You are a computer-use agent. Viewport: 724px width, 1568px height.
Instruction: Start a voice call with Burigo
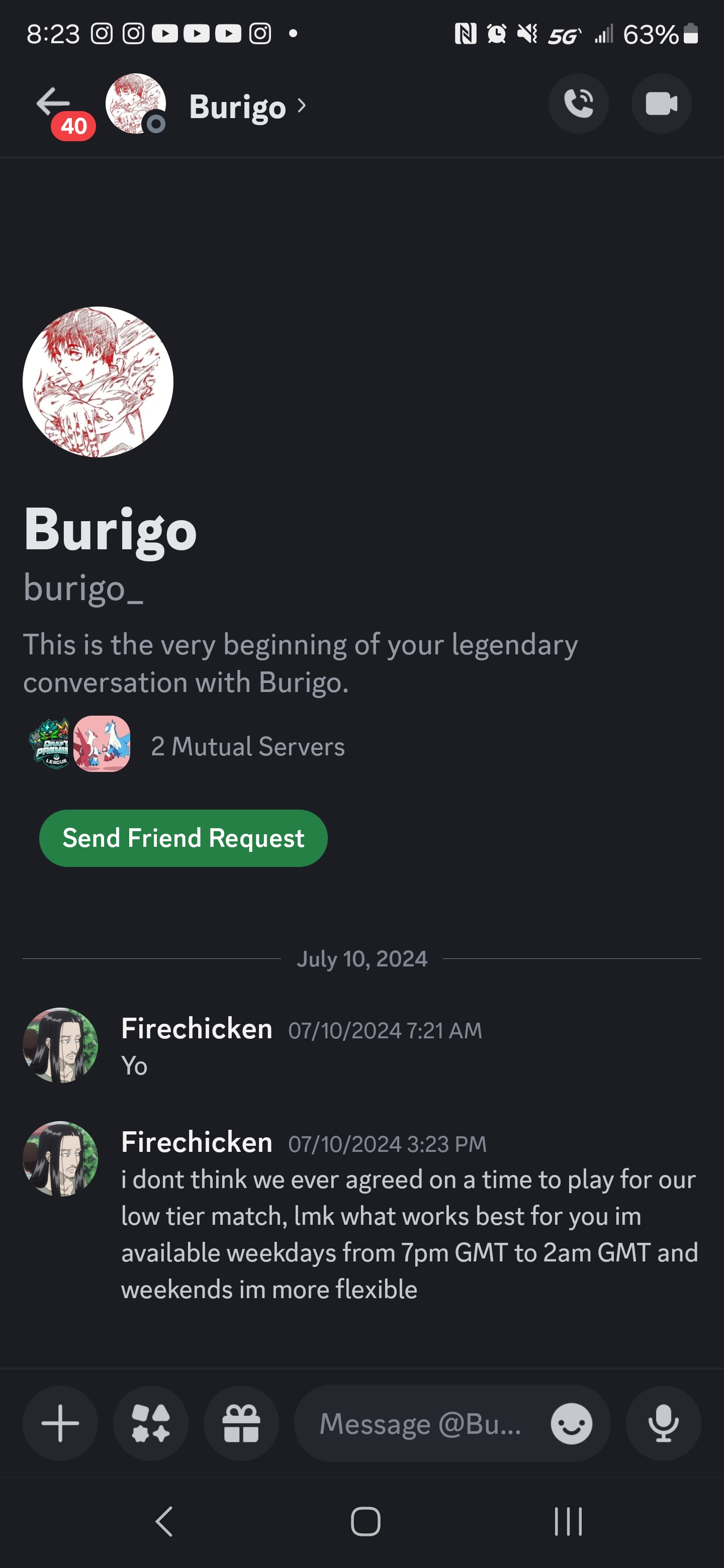(x=578, y=104)
